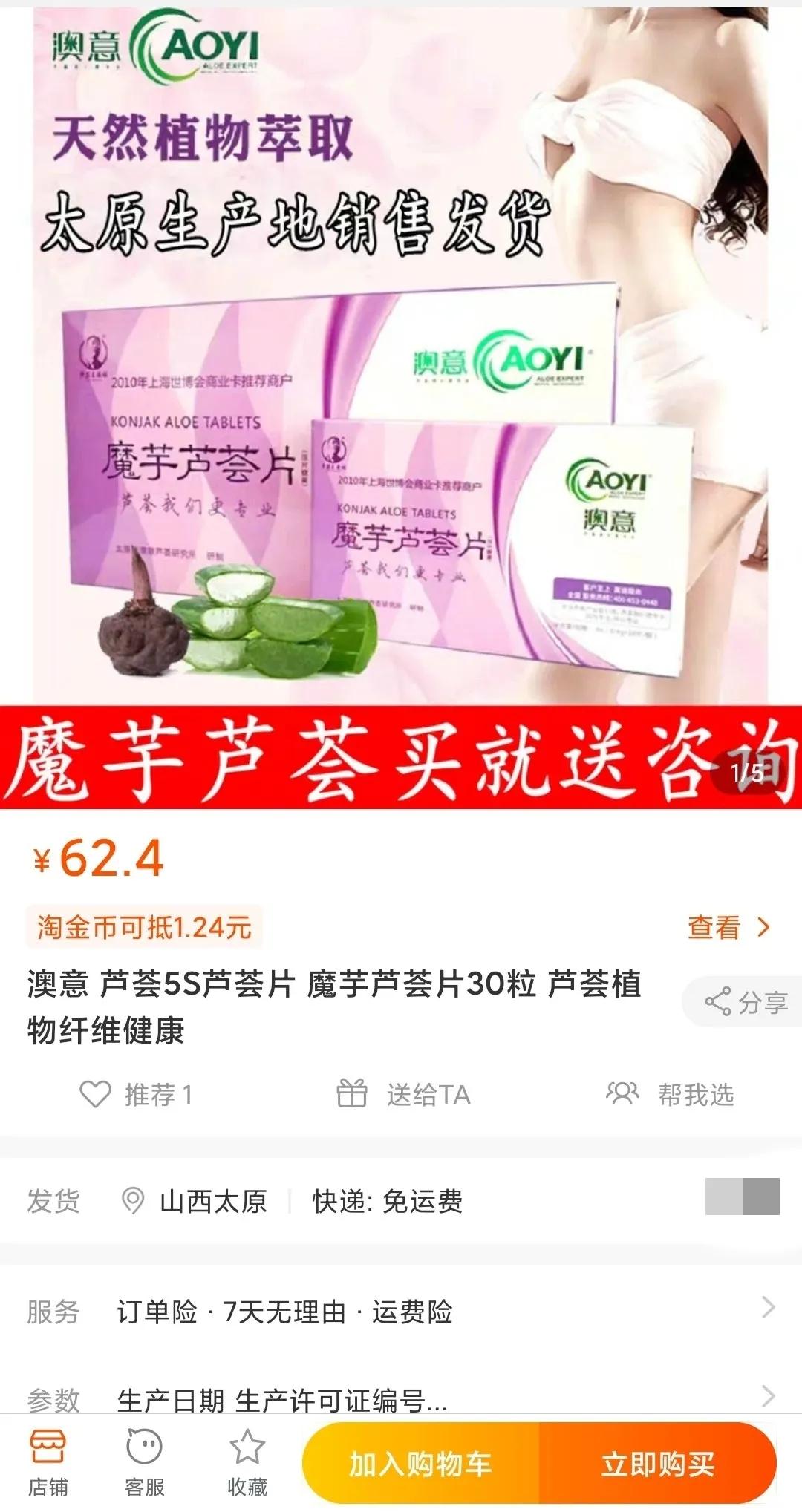Expand 参数 product parameters row
This screenshot has height=1512, width=802.
(401, 1400)
